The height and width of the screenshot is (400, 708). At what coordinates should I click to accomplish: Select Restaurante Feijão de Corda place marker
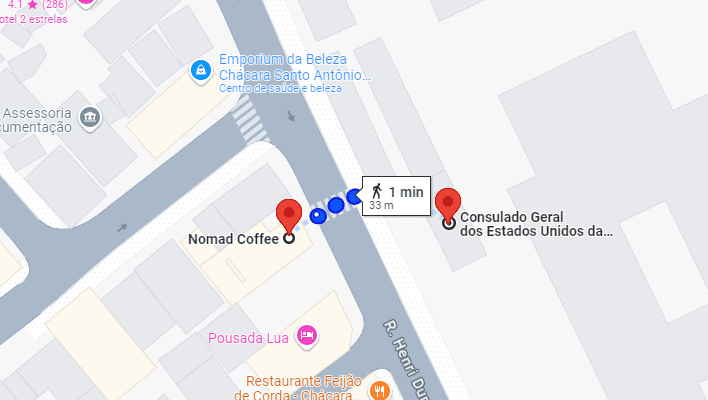tap(379, 389)
